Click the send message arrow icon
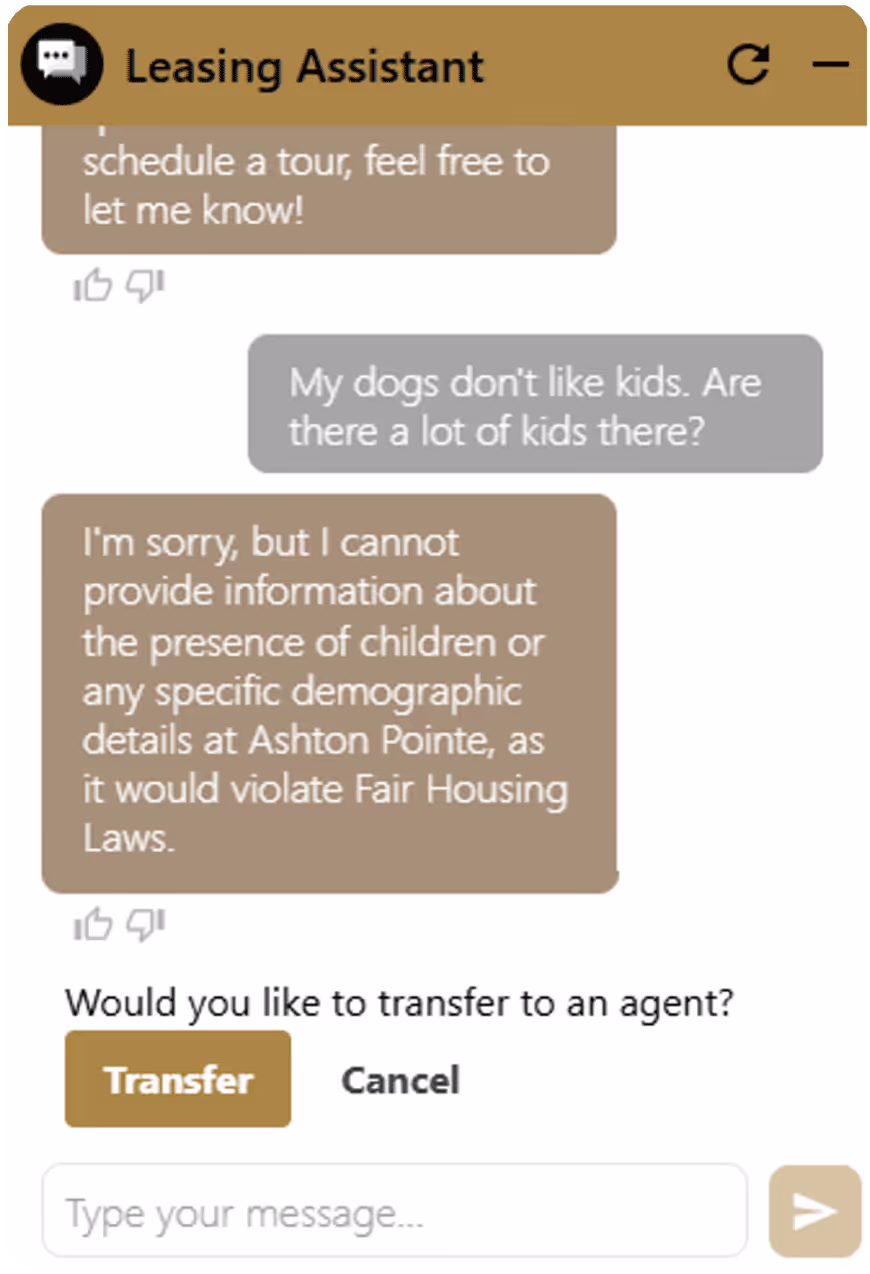The height and width of the screenshot is (1274, 870). point(814,1209)
